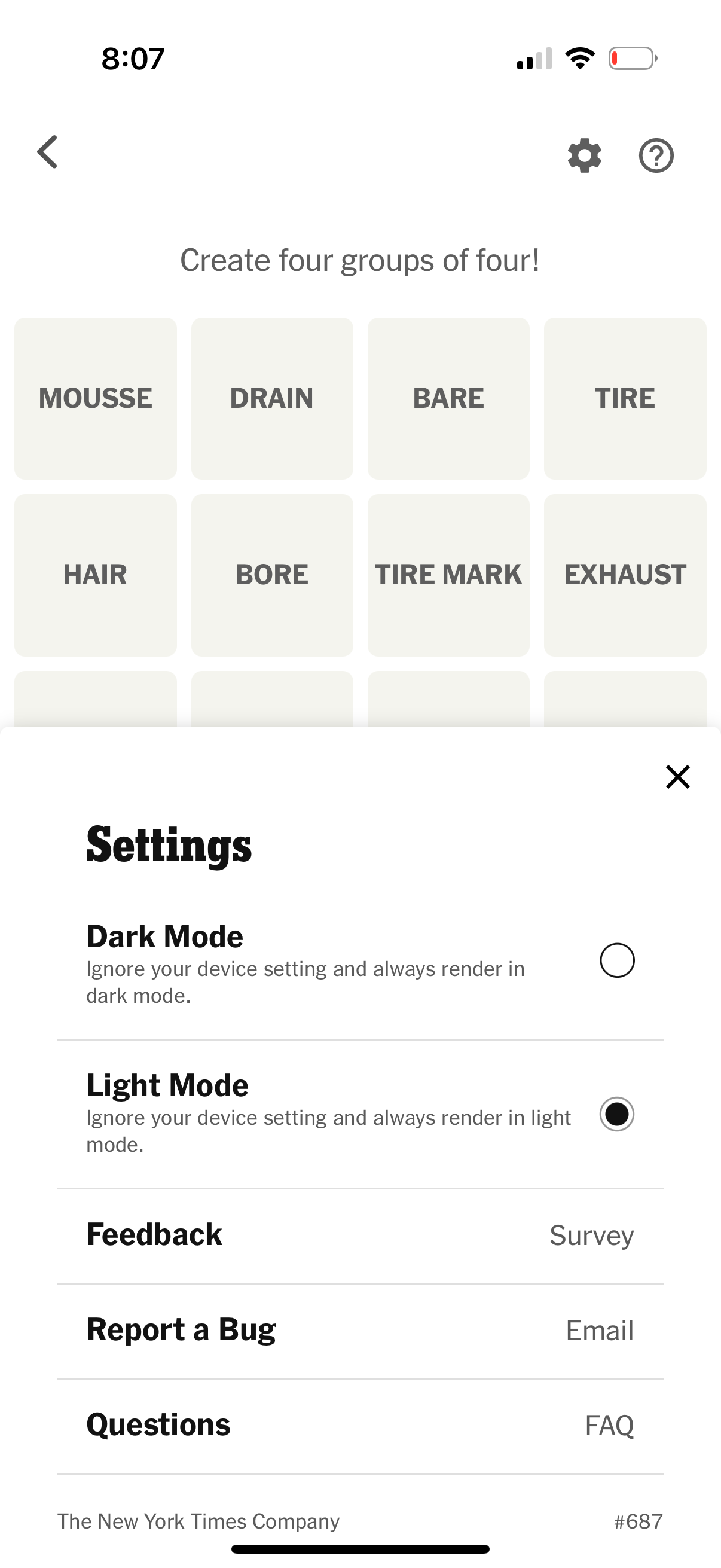Select the DRAIN tile
Screen dimensions: 721x1568
click(x=271, y=398)
